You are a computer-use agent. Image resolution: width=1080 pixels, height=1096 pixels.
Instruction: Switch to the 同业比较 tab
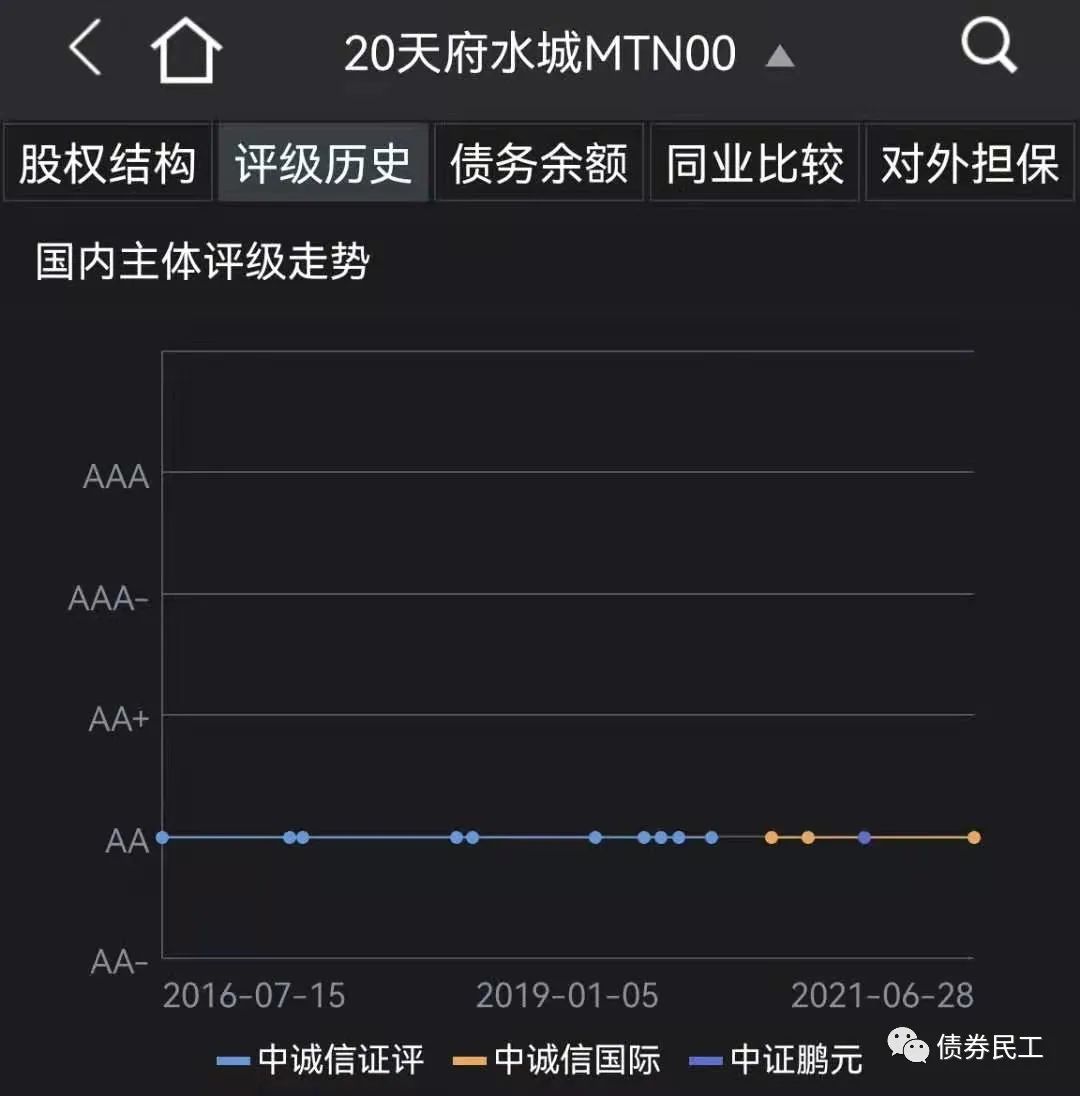pos(755,163)
